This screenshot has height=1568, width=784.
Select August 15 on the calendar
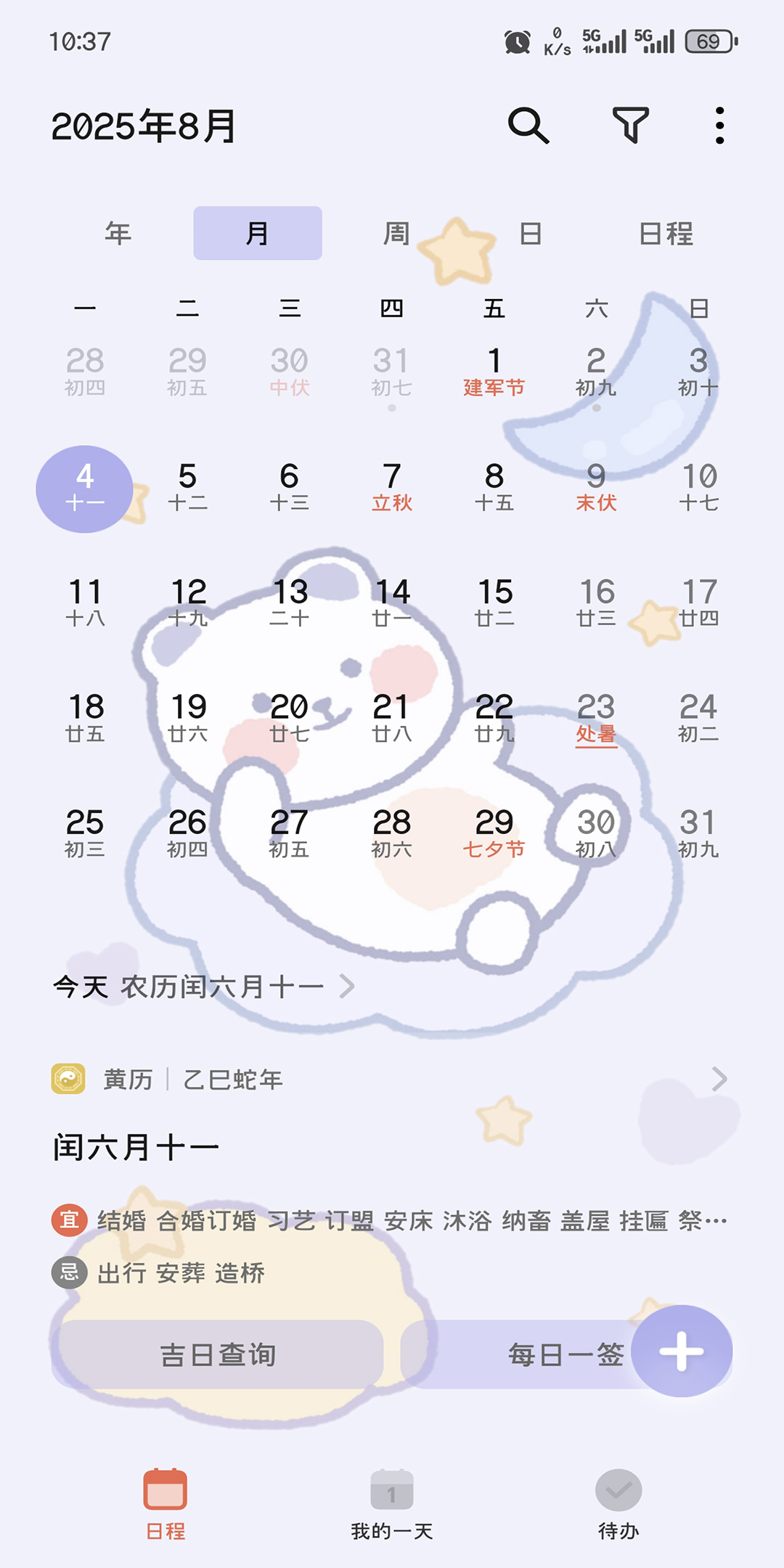click(494, 603)
